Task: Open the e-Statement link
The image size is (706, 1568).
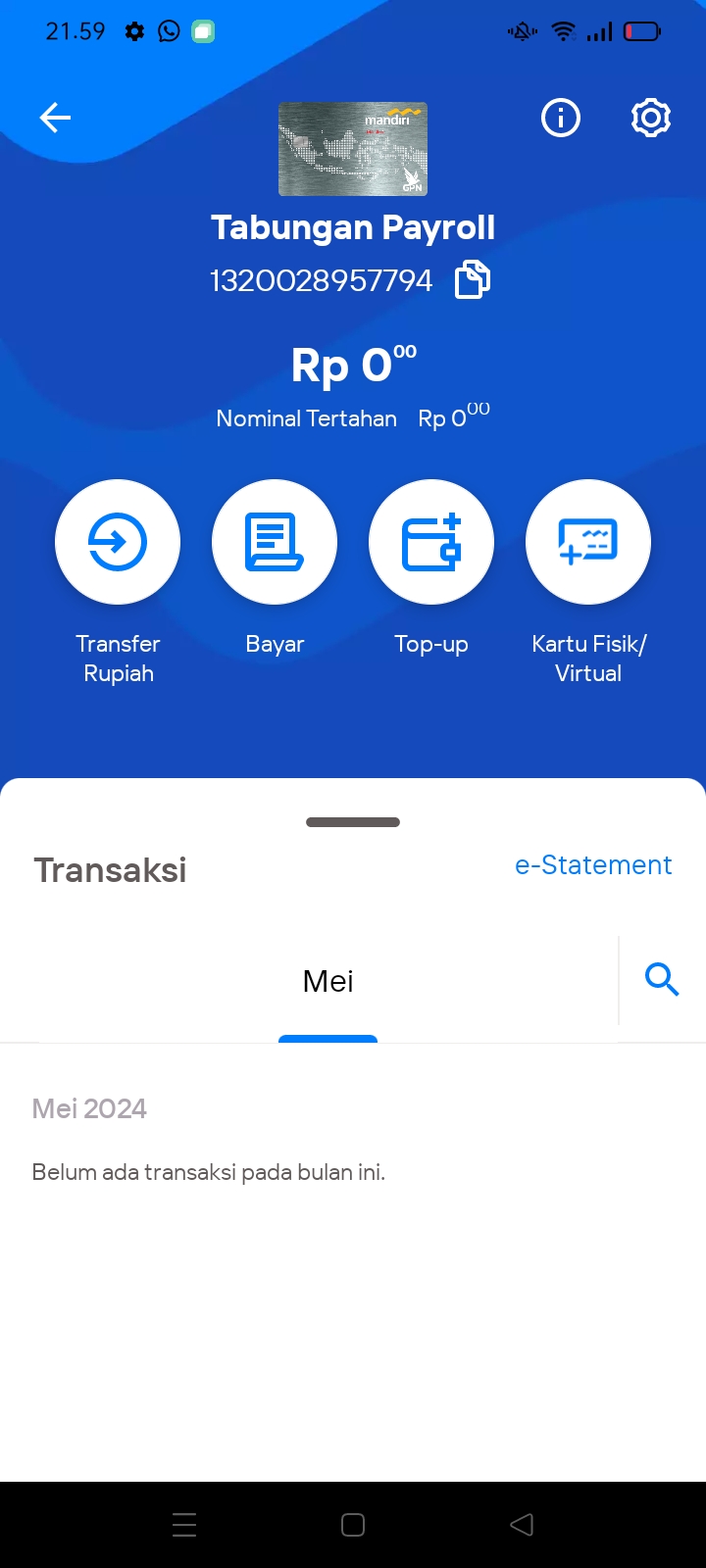Action: click(x=593, y=865)
